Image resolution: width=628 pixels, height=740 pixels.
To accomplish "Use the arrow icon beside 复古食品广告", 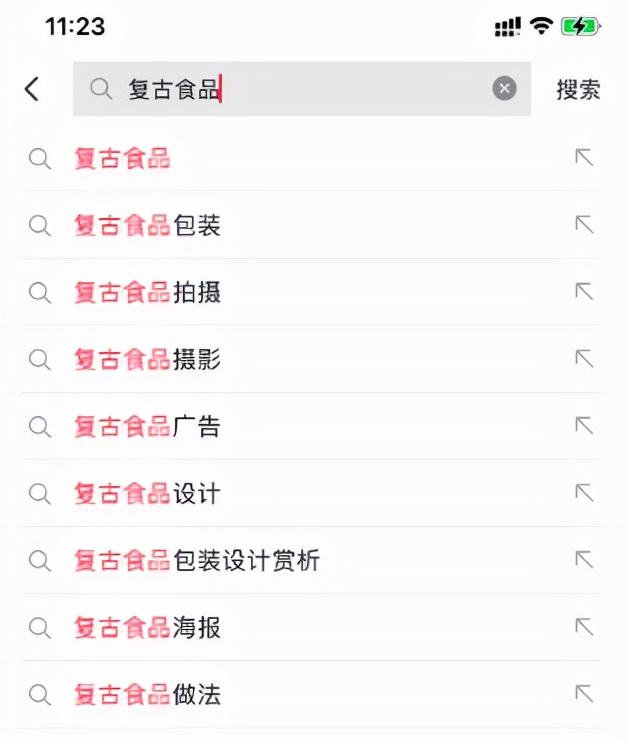I will [584, 426].
